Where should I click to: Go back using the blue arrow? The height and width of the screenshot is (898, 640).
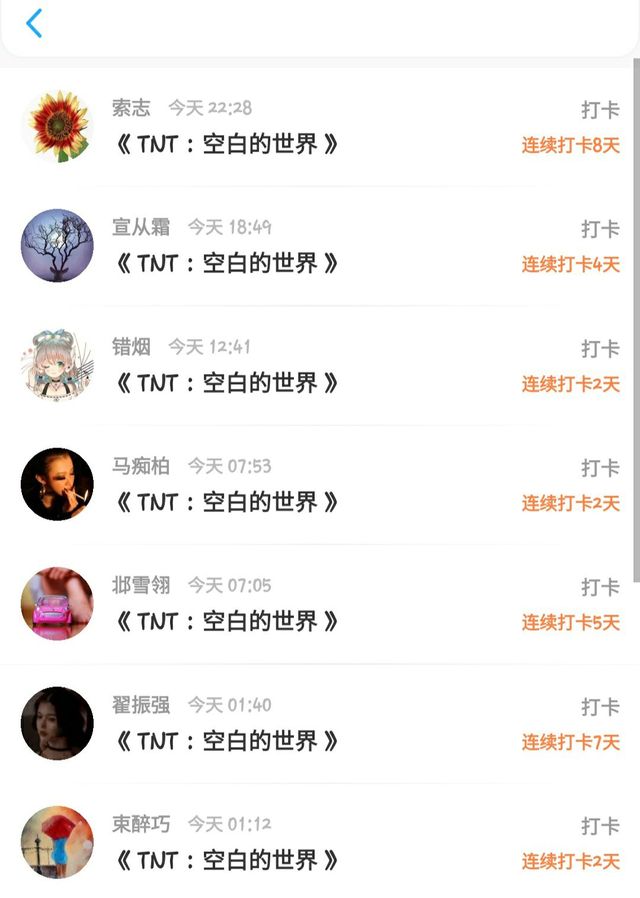point(34,23)
